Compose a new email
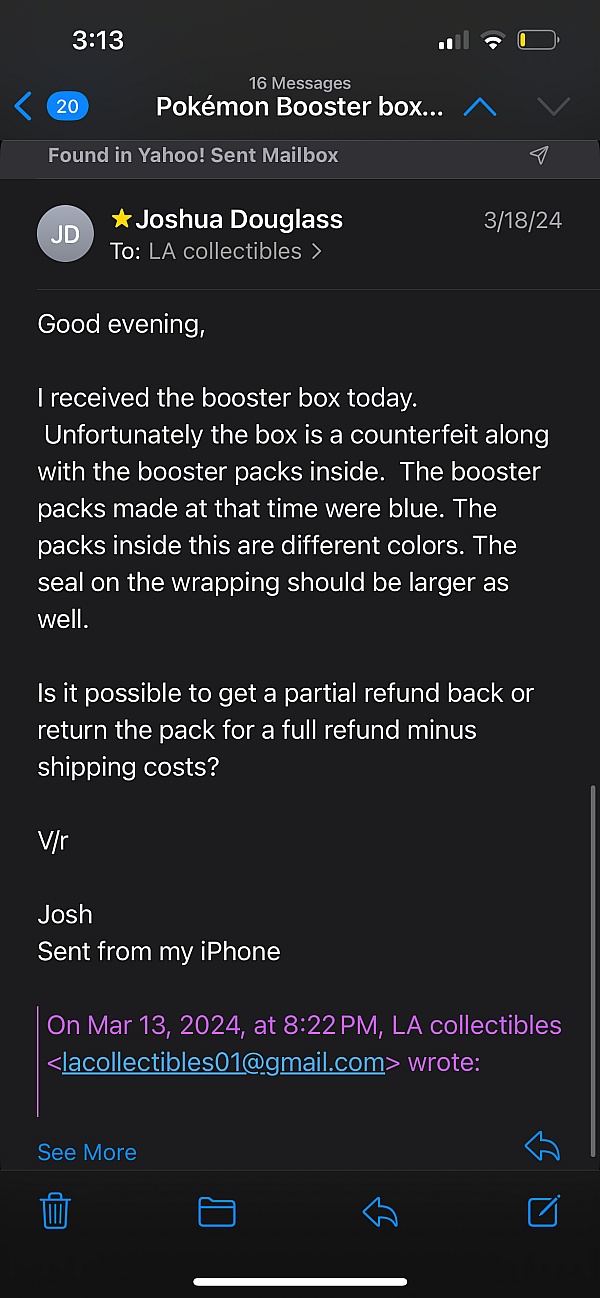 point(543,1211)
